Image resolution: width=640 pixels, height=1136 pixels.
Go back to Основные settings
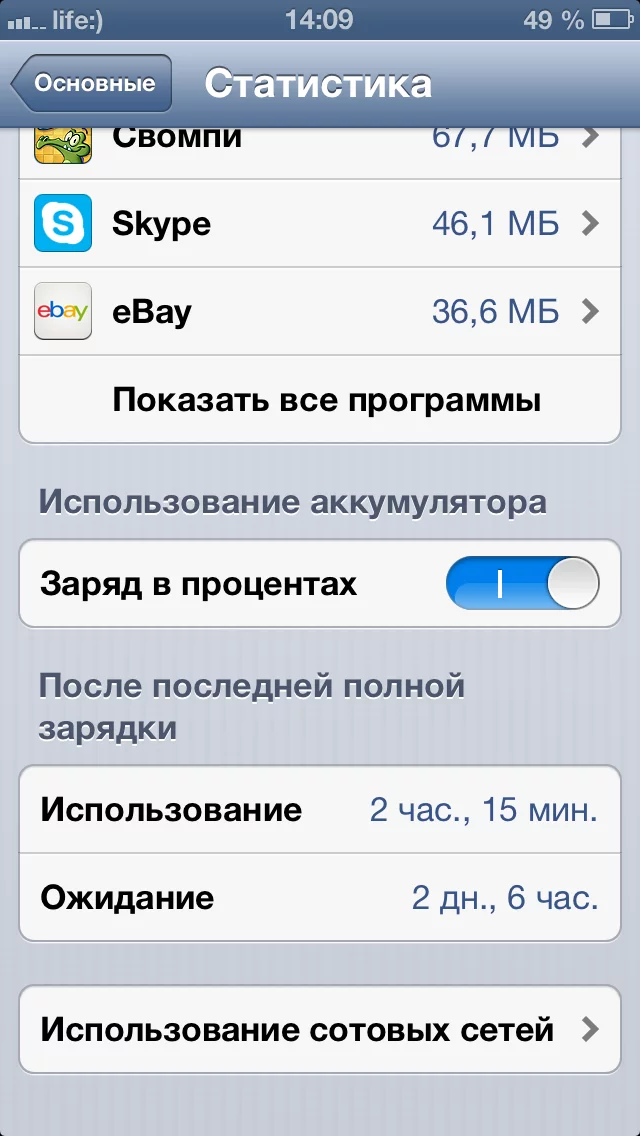click(x=92, y=84)
